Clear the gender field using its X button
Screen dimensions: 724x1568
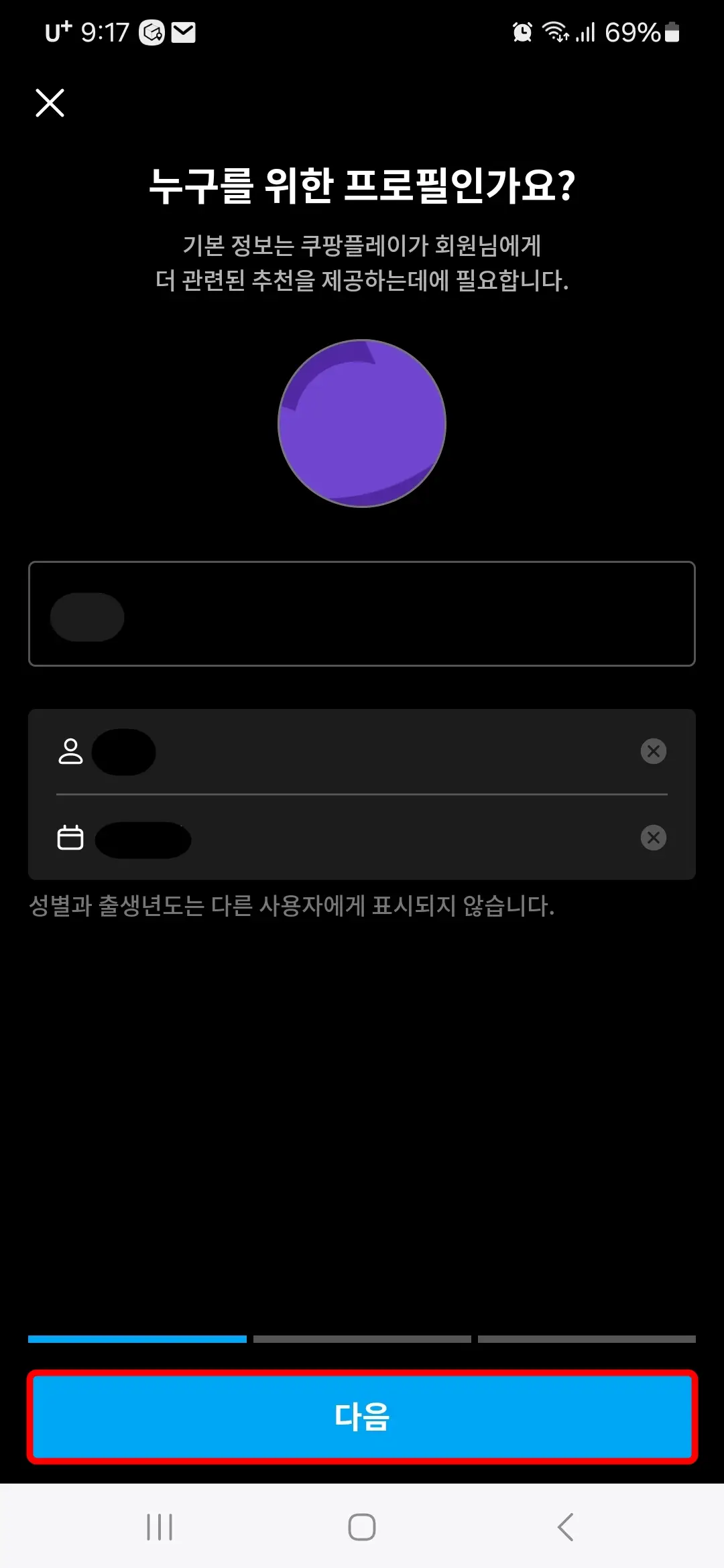pyautogui.click(x=654, y=752)
